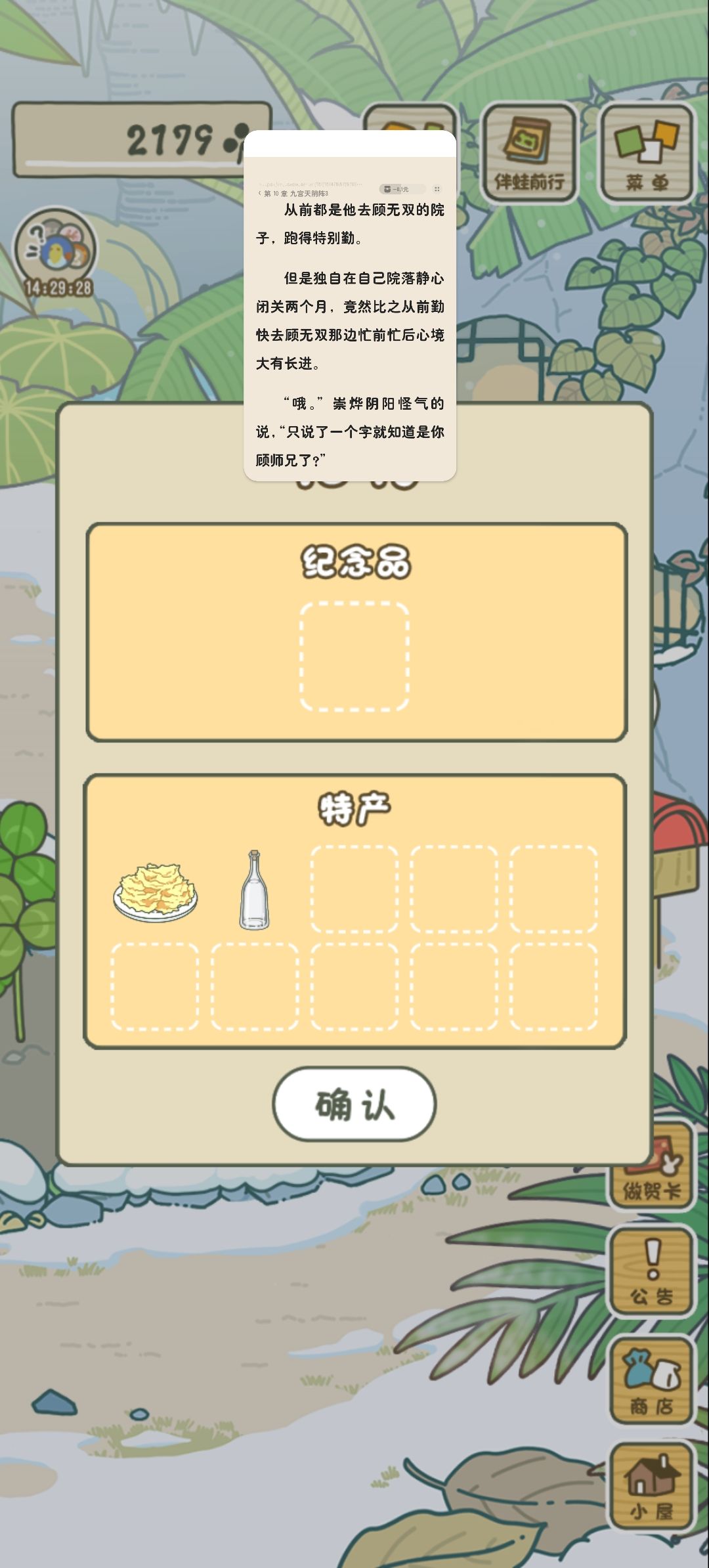This screenshot has height=1568, width=709.
Task: Tap the 确认 confirm button
Action: pyautogui.click(x=354, y=1104)
